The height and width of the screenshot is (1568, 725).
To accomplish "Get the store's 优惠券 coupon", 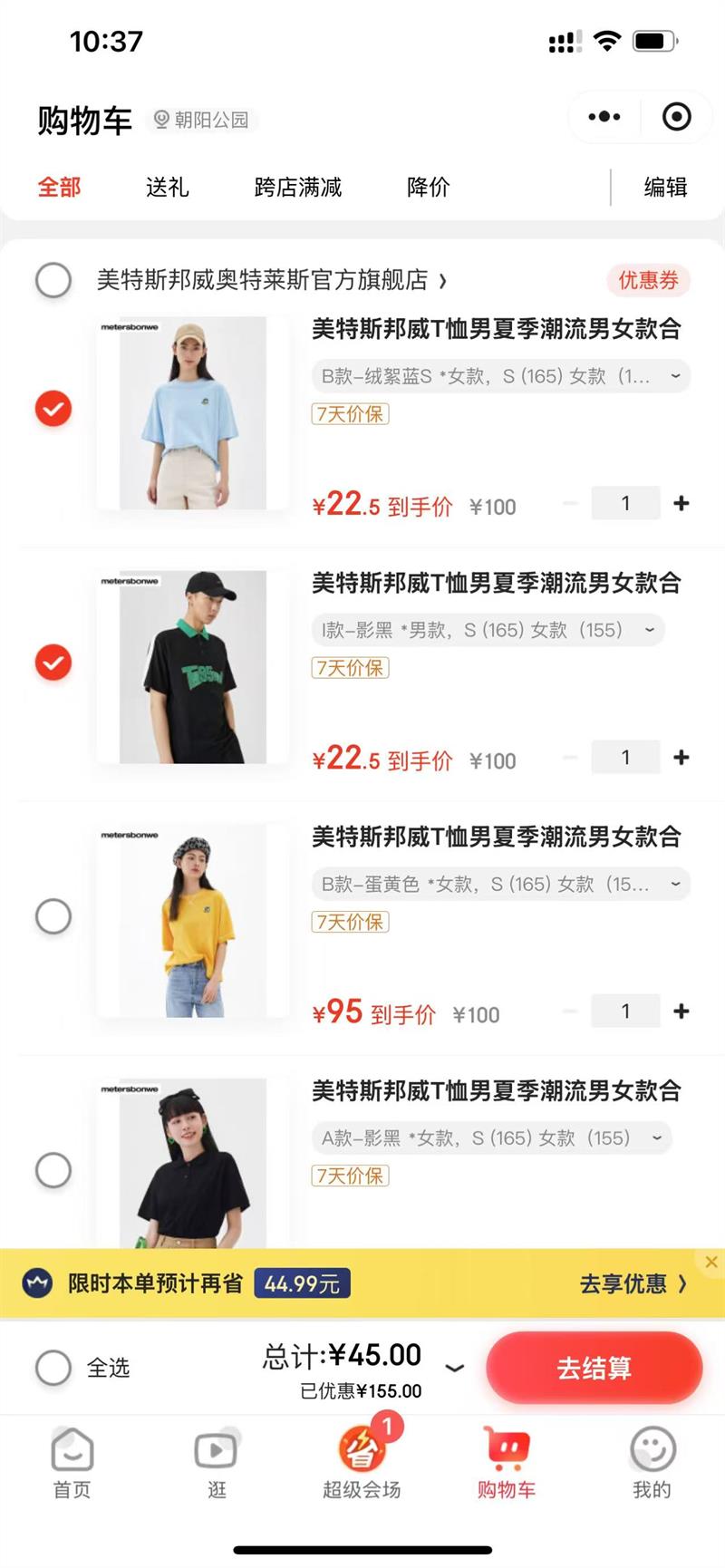I will coord(648,280).
